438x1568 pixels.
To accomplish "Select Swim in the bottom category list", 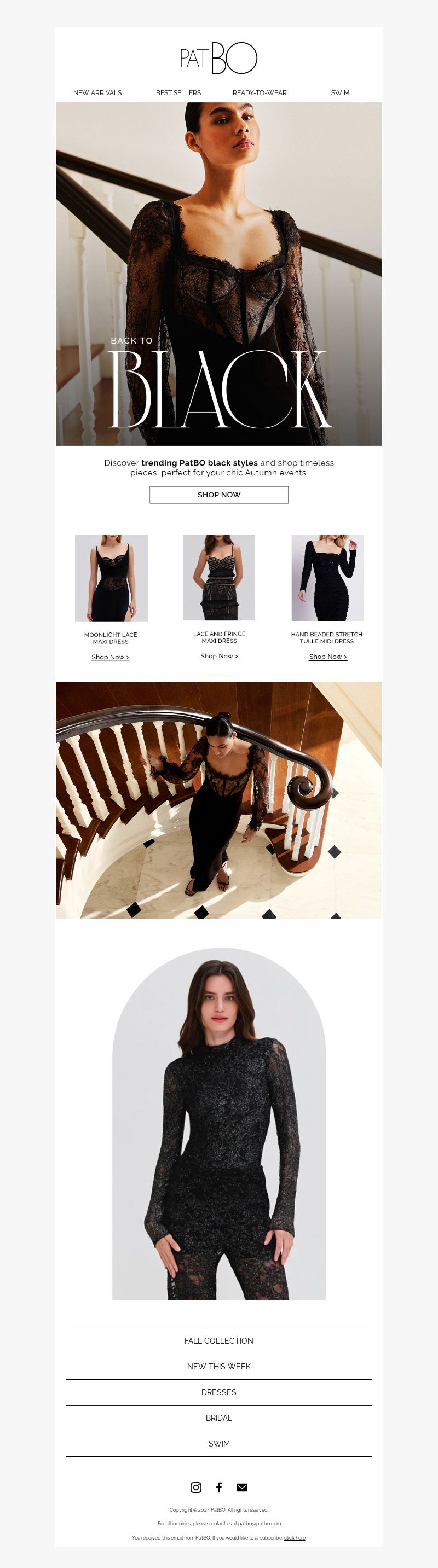I will 218,1443.
